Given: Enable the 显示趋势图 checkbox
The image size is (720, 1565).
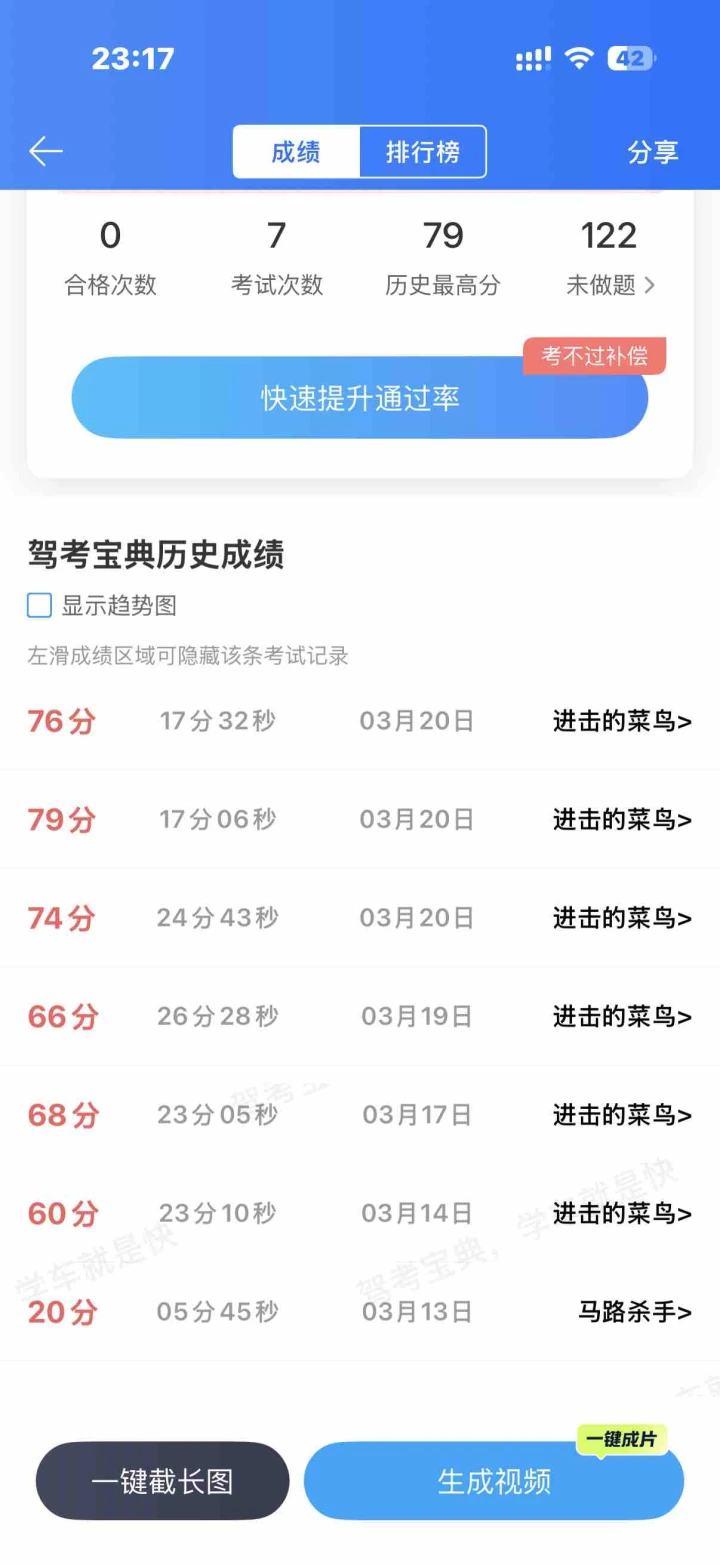Looking at the screenshot, I should [40, 605].
